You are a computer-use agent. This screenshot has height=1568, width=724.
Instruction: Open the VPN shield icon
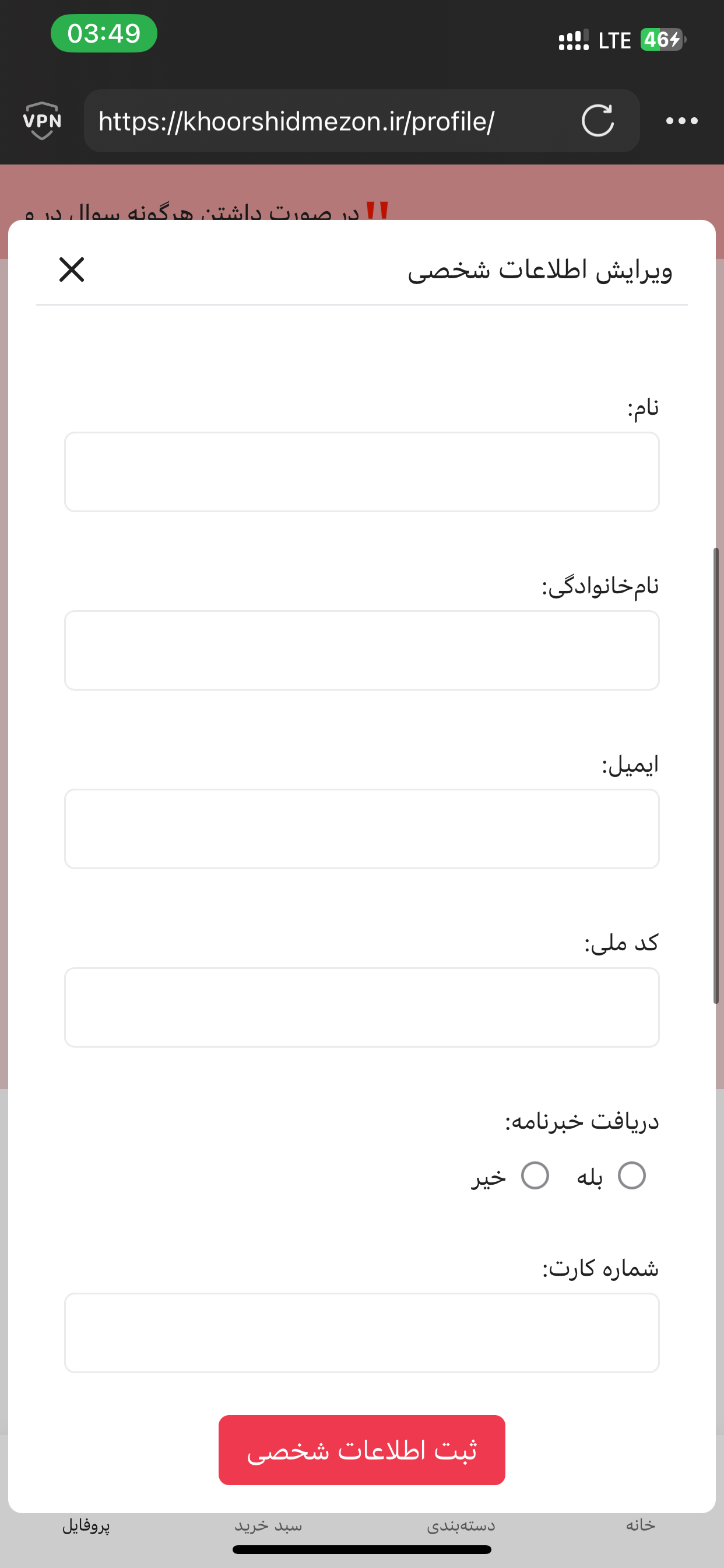42,121
